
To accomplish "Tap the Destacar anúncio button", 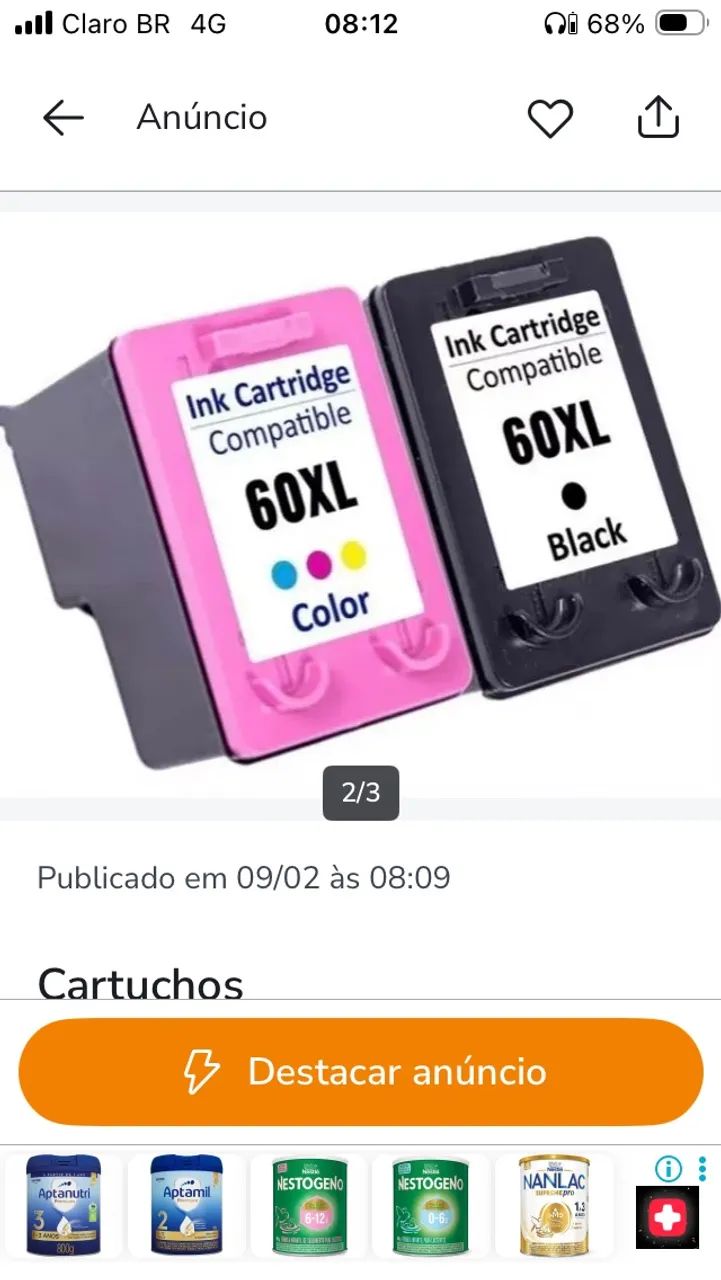I will coord(360,1071).
